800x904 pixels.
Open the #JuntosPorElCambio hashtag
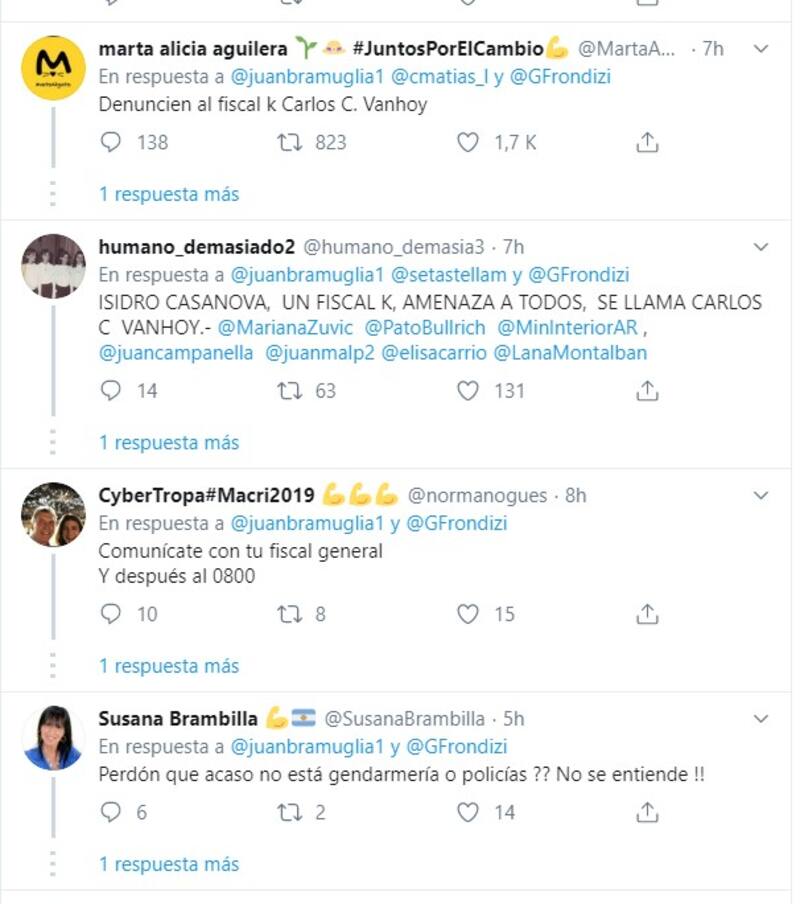(447, 48)
